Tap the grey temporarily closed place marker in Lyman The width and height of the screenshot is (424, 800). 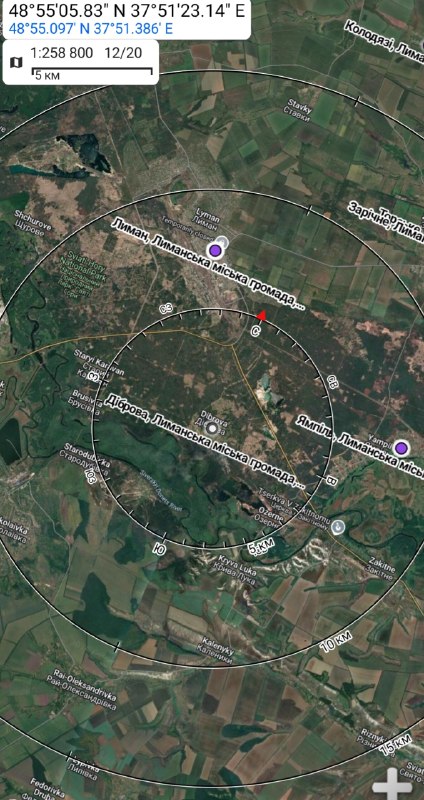point(222,240)
